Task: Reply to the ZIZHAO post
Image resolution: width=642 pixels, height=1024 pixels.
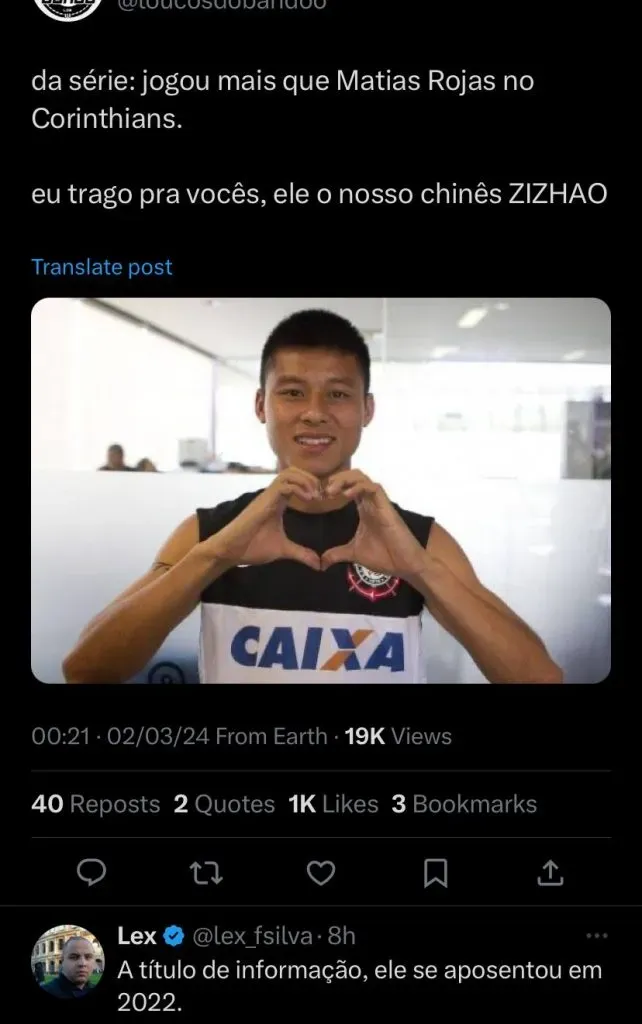Action: [x=92, y=873]
